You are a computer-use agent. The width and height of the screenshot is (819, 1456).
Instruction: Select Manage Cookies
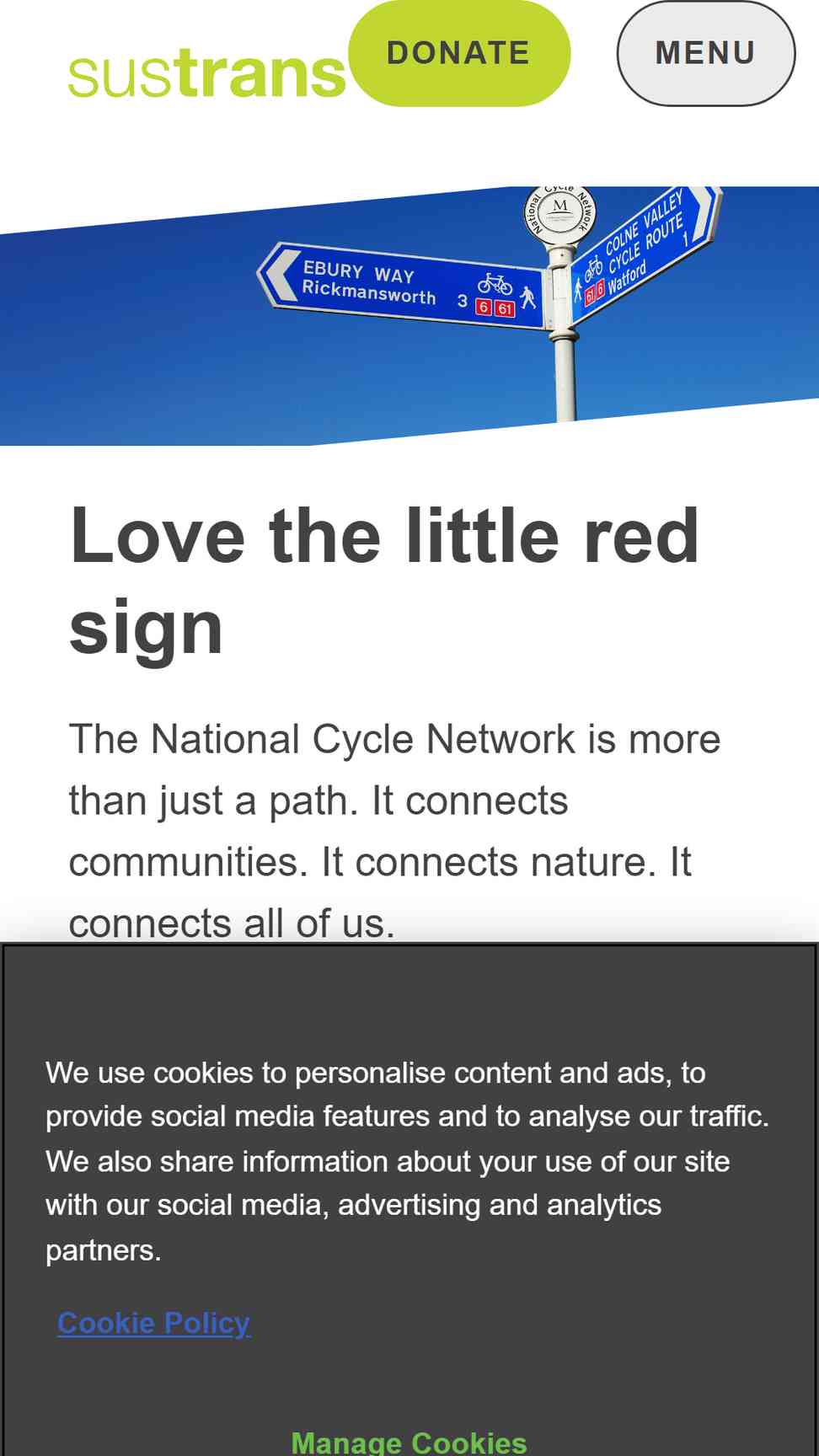[409, 1443]
